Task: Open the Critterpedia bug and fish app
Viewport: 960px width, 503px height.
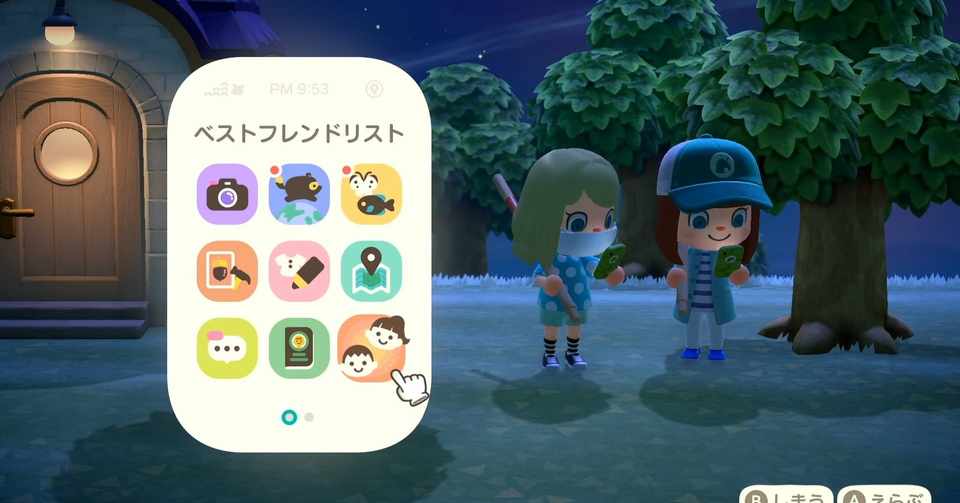Action: 371,194
